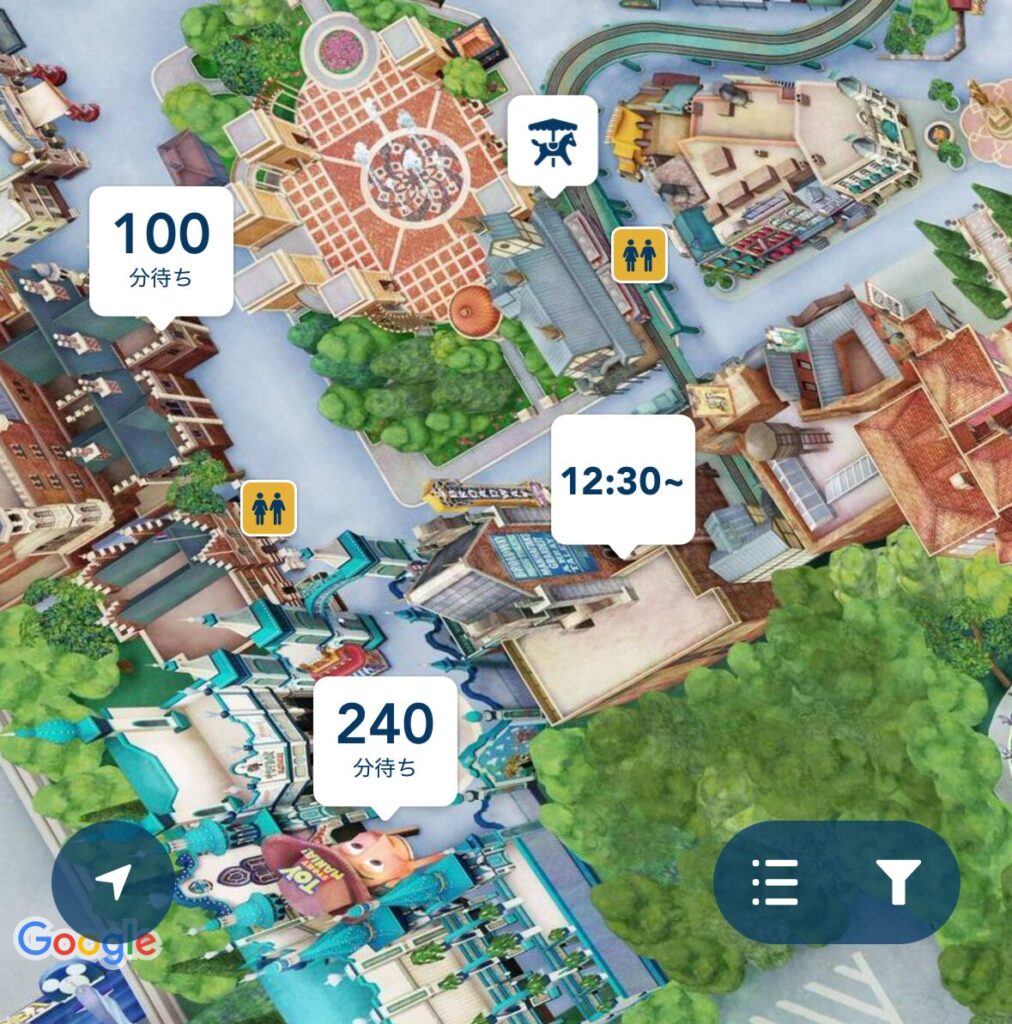Image resolution: width=1012 pixels, height=1024 pixels.
Task: Select the 12:30~ time marker
Action: click(x=623, y=482)
